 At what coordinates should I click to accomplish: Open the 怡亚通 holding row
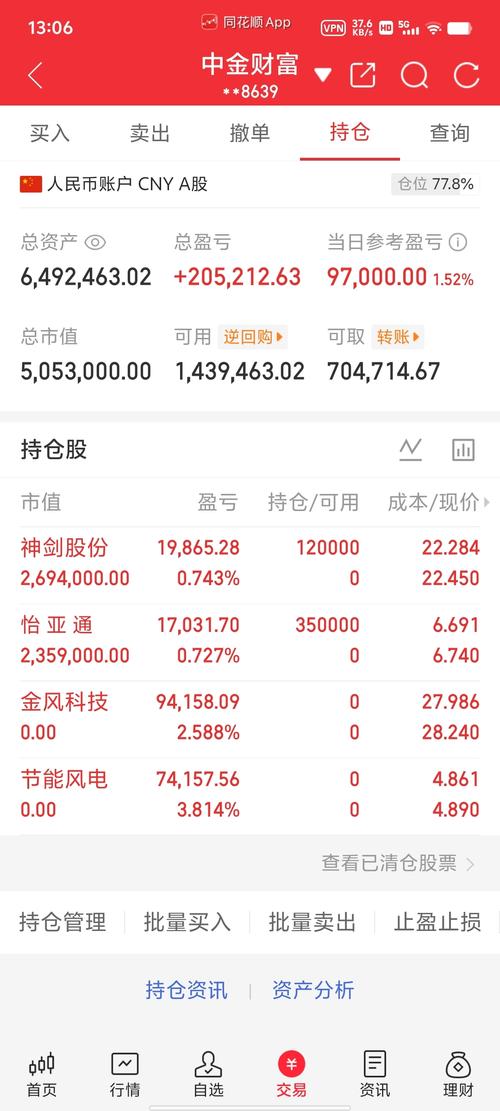tap(250, 641)
